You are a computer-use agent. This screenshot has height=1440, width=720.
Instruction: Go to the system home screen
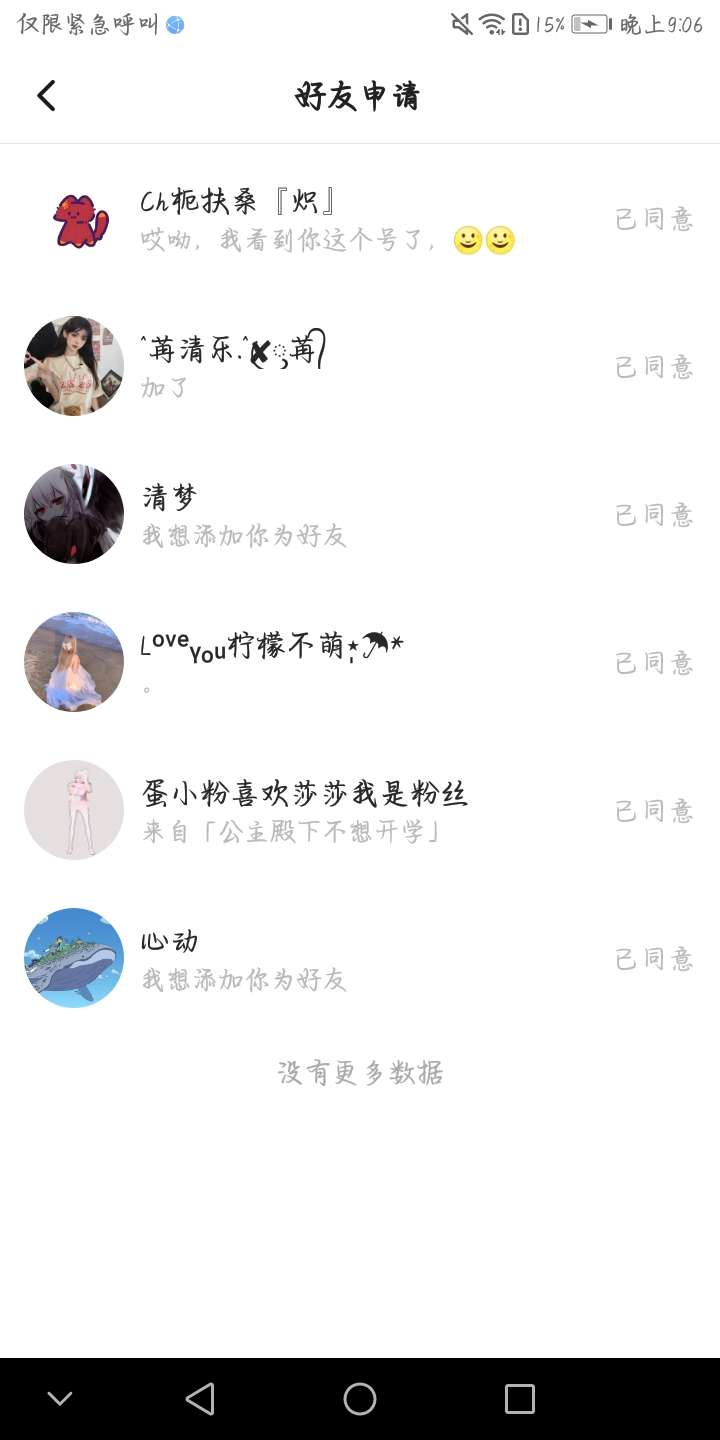click(360, 1399)
